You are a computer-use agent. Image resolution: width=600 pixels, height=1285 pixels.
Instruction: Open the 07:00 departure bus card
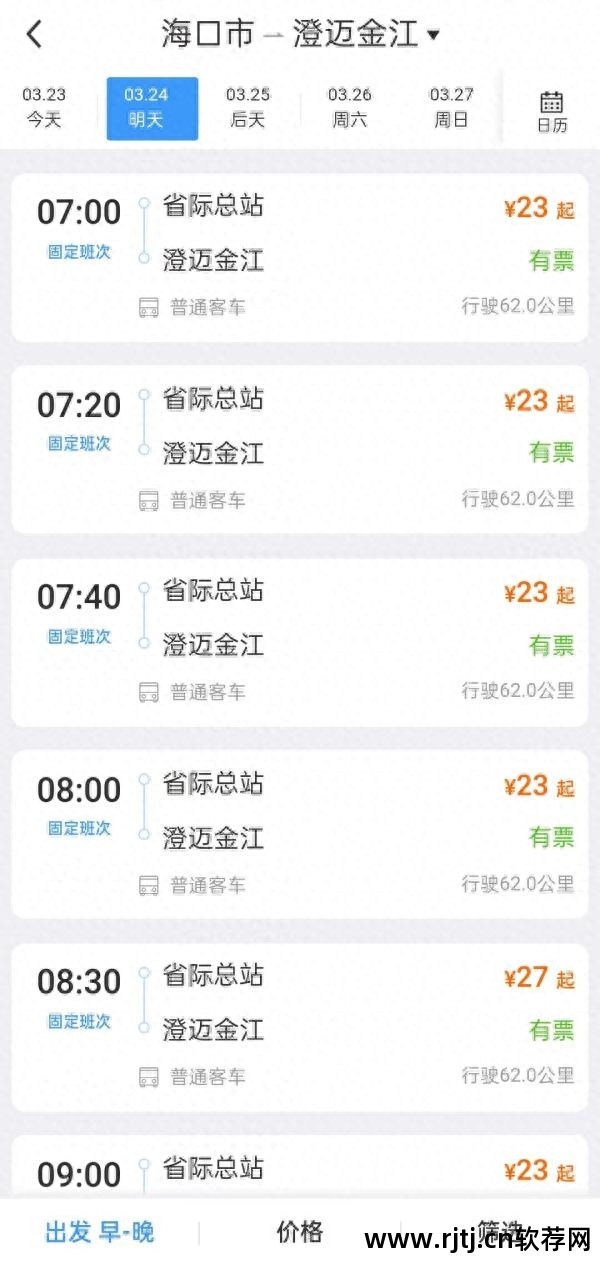coord(300,257)
